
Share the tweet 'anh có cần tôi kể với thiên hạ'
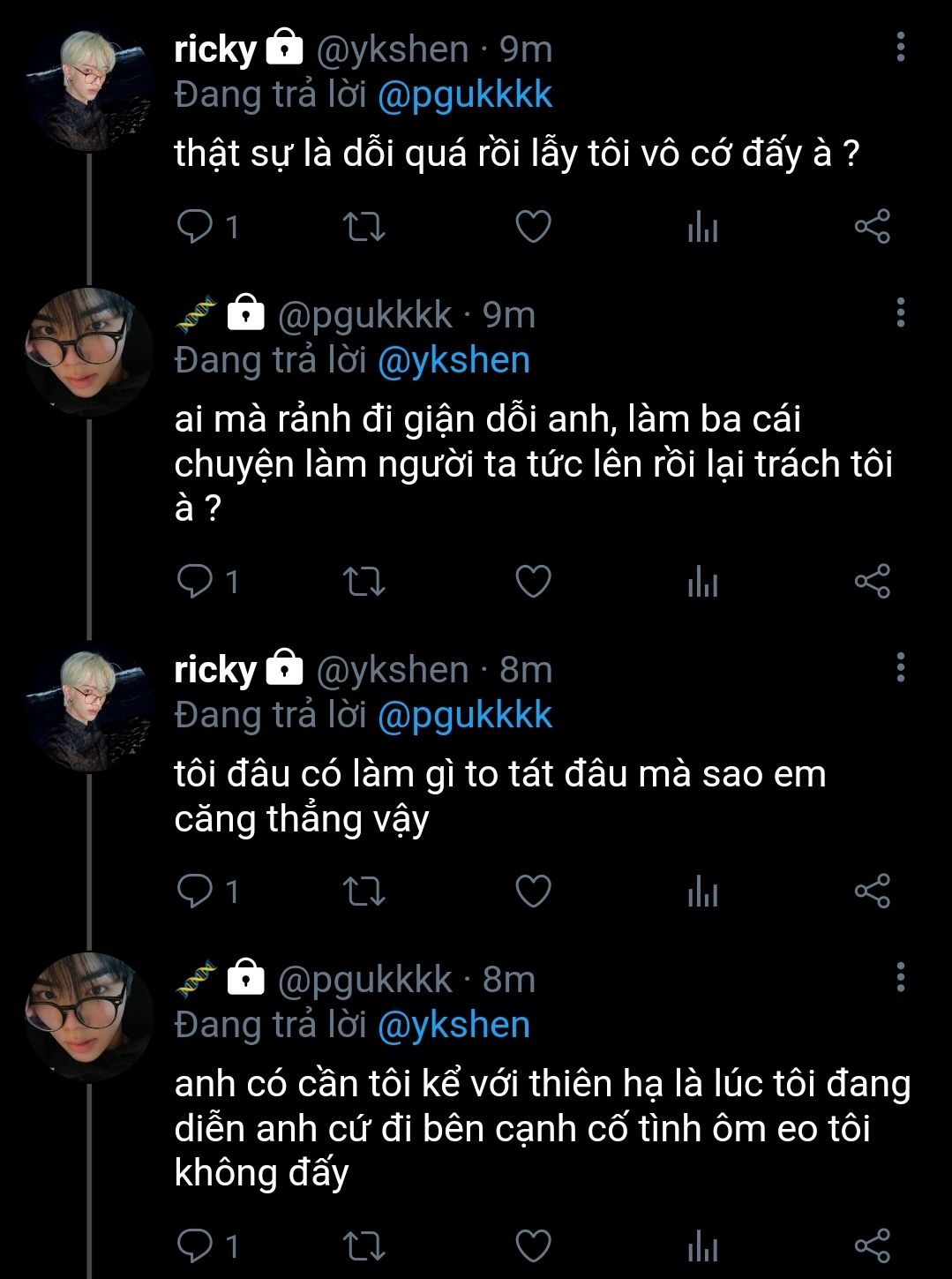(x=872, y=1246)
